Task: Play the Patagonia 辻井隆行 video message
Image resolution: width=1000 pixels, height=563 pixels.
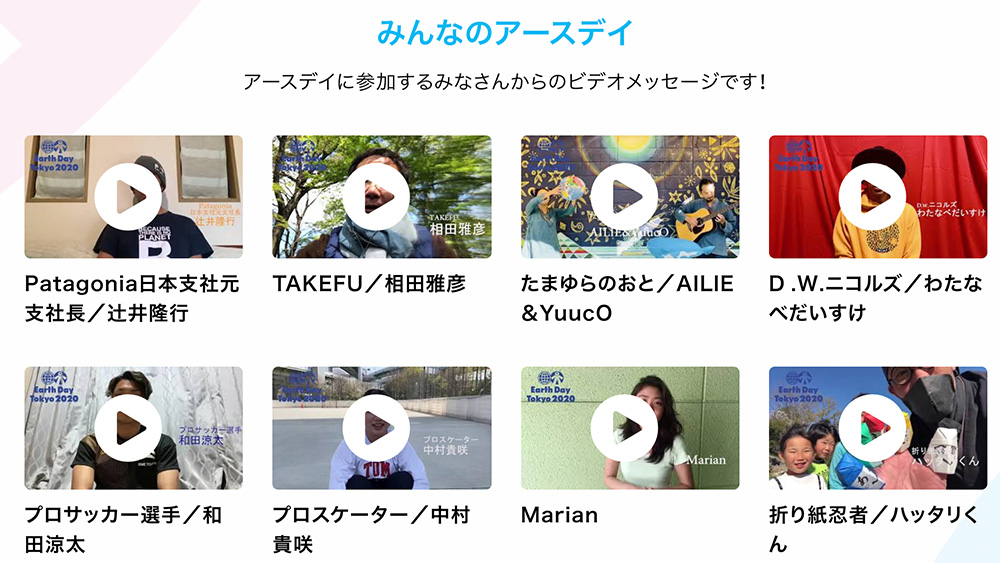Action: [x=129, y=197]
